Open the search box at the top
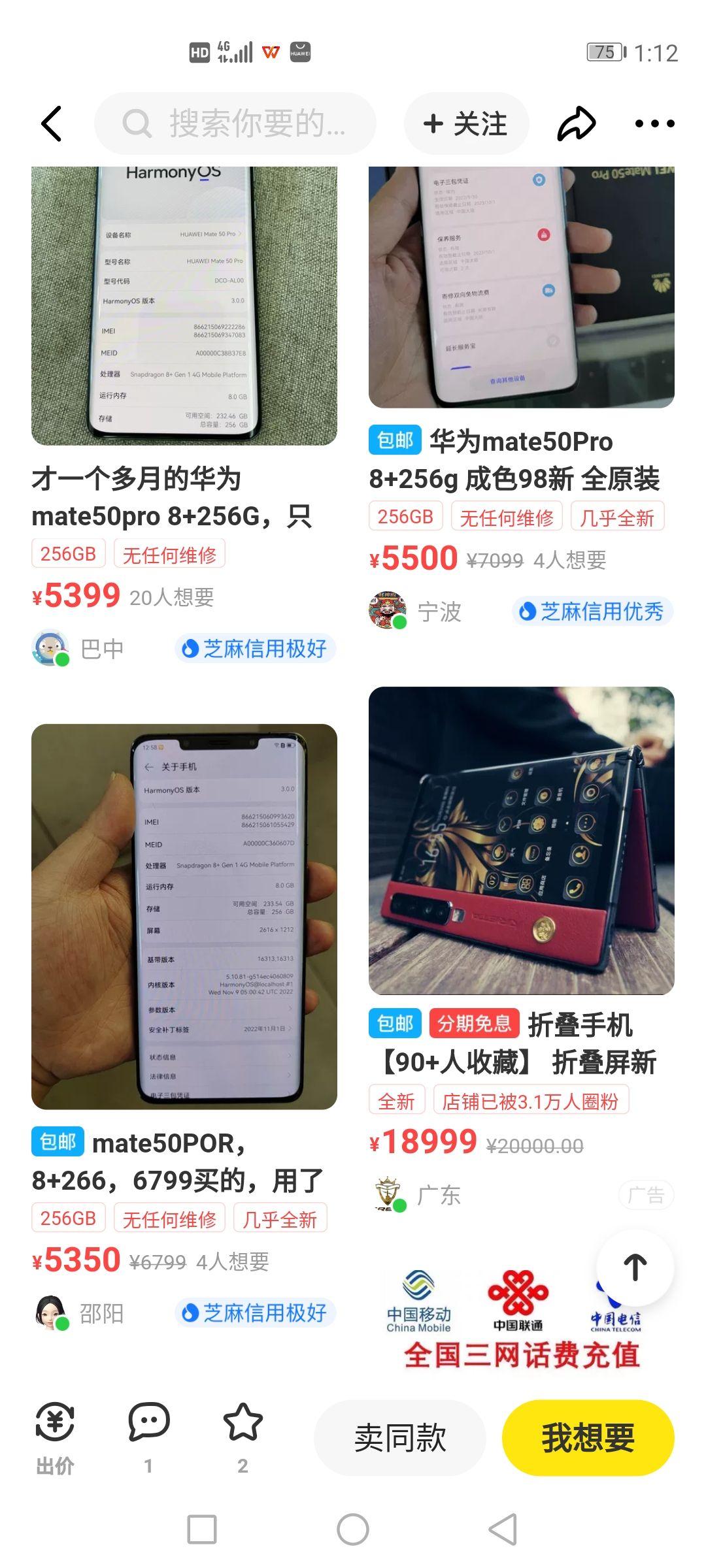This screenshot has height=1568, width=706. pos(235,123)
